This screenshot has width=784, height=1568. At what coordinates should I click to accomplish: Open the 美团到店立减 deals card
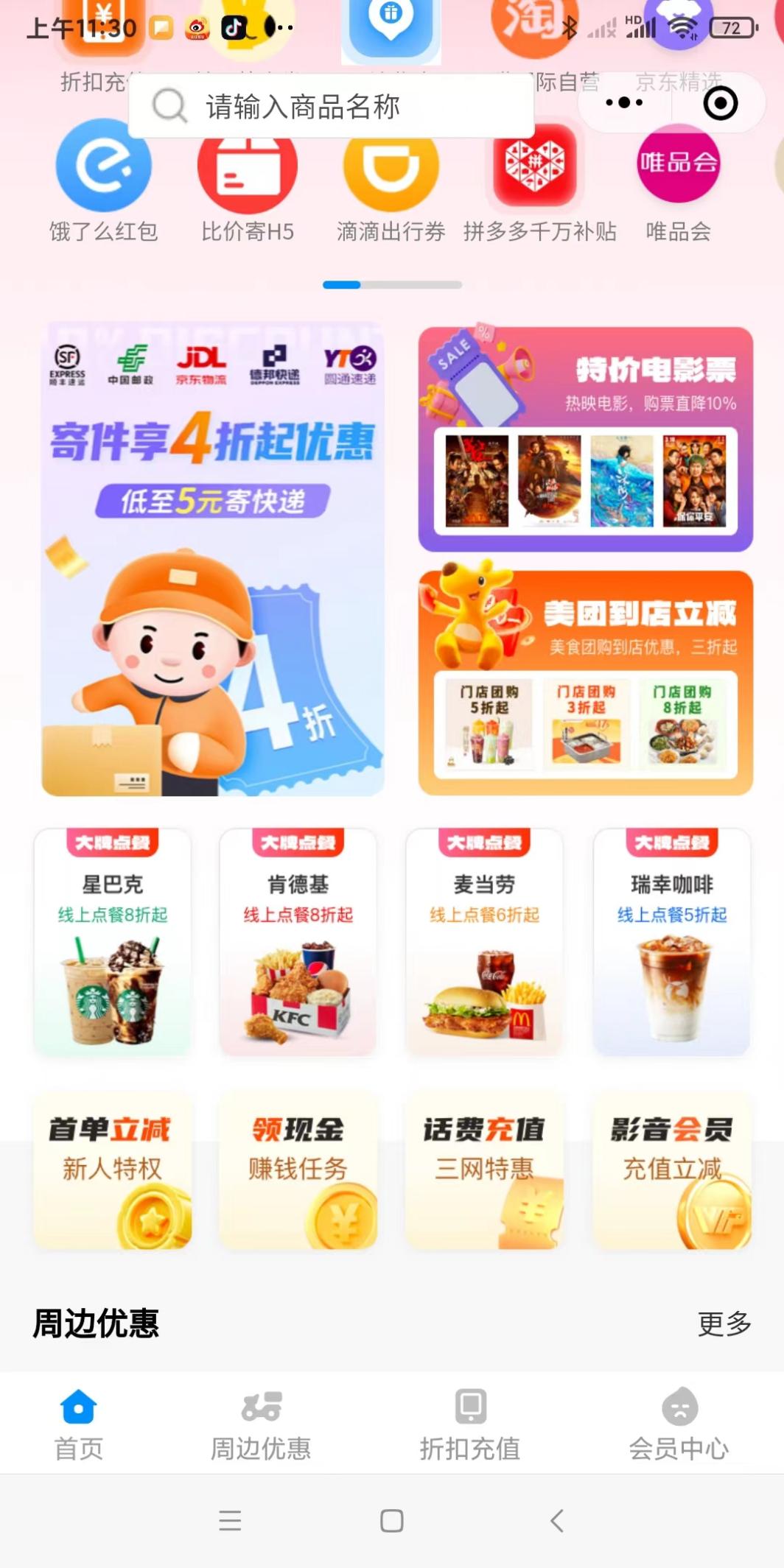(x=585, y=683)
